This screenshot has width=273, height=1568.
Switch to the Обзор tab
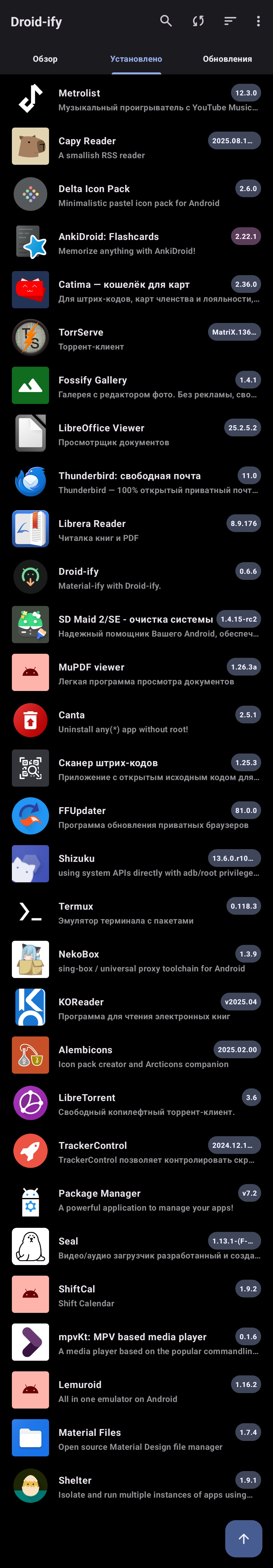pos(45,59)
